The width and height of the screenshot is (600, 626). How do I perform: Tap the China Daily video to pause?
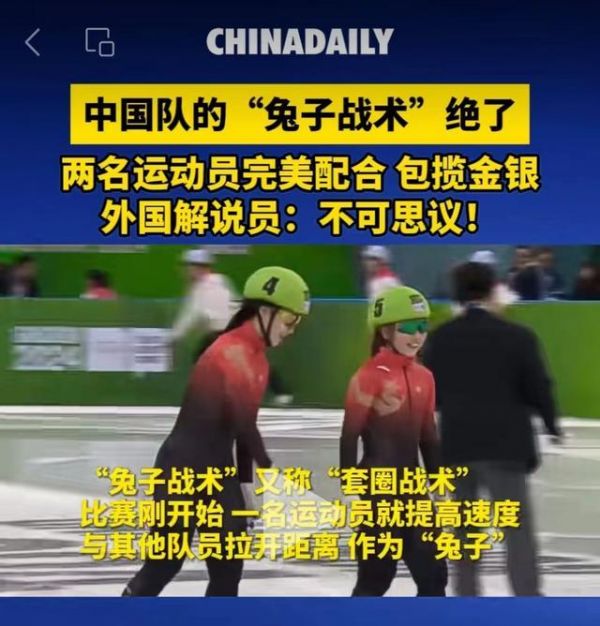pos(300,420)
